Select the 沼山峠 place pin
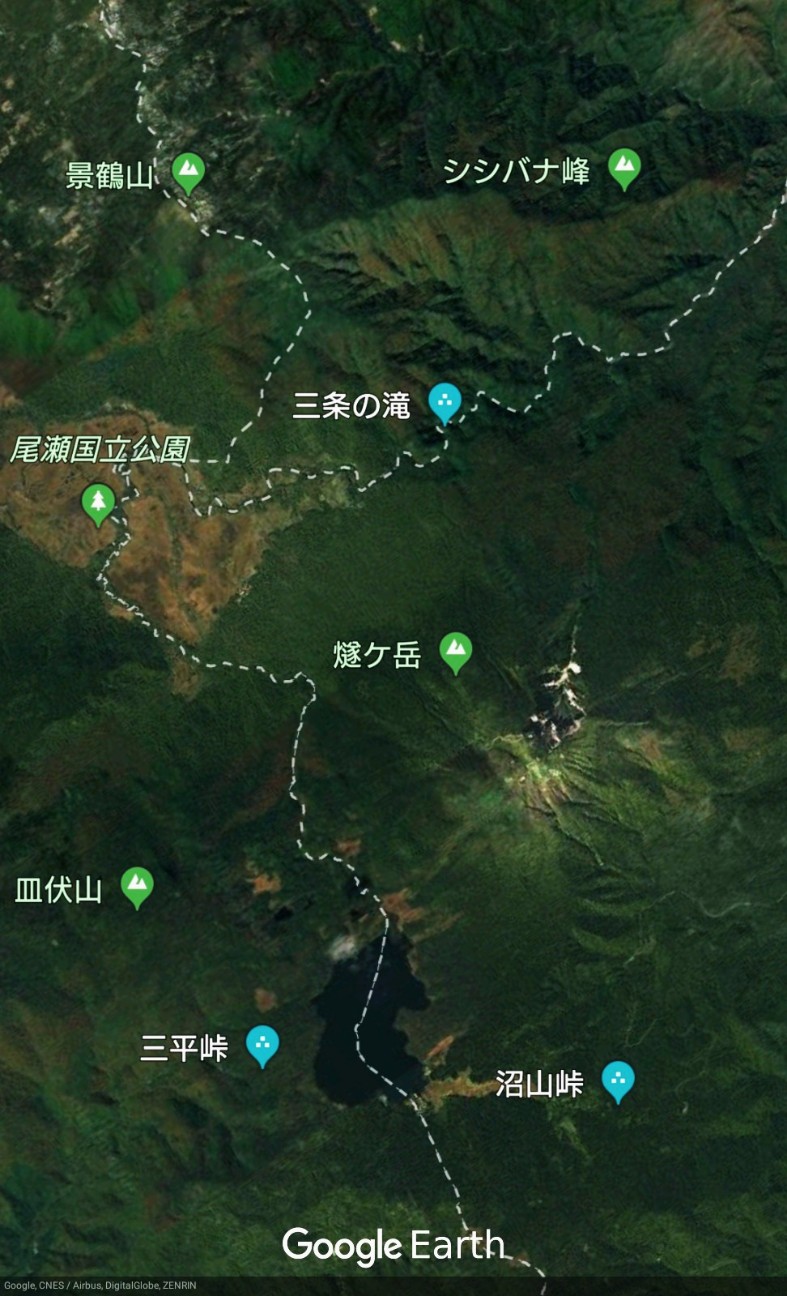The height and width of the screenshot is (1296, 787). [x=618, y=1081]
